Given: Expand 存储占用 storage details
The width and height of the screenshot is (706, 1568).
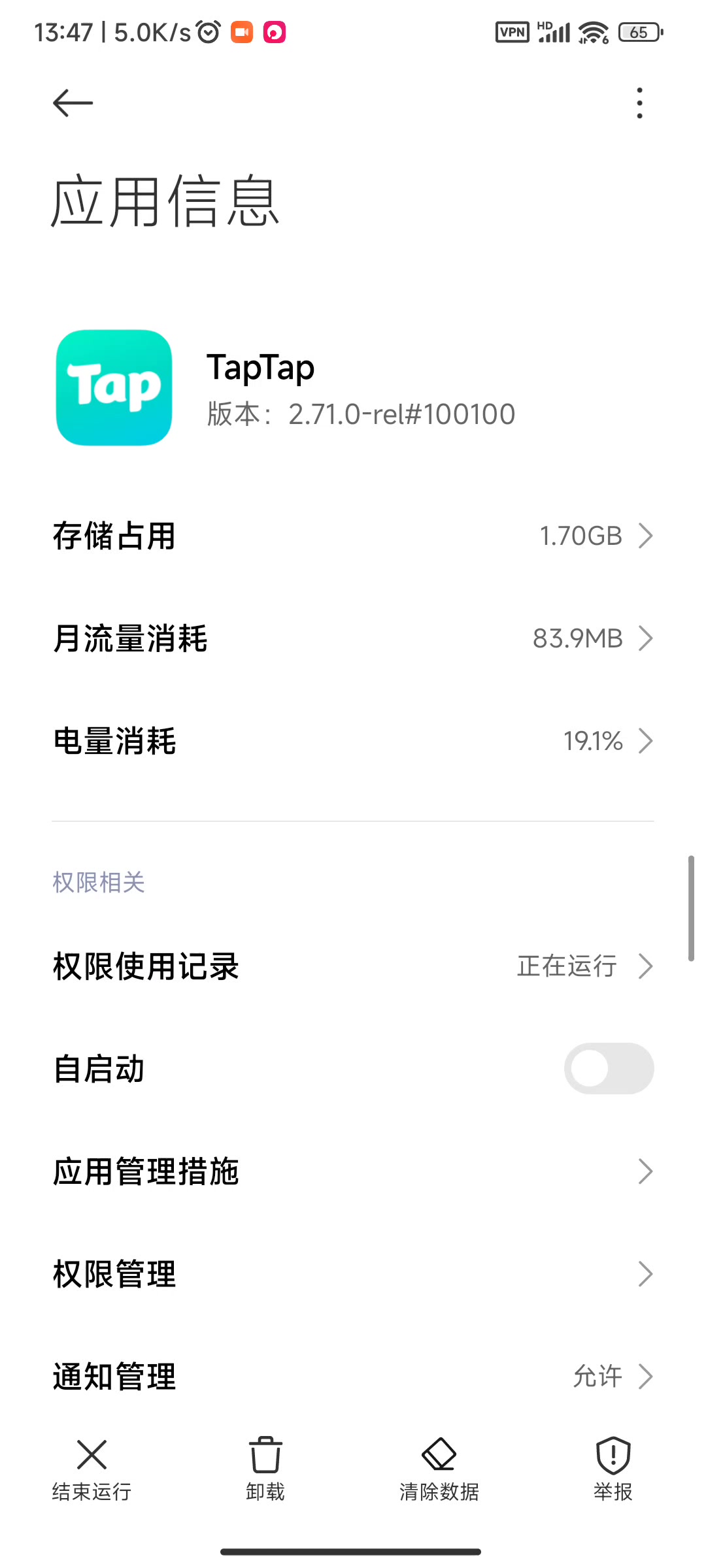Looking at the screenshot, I should (x=353, y=536).
